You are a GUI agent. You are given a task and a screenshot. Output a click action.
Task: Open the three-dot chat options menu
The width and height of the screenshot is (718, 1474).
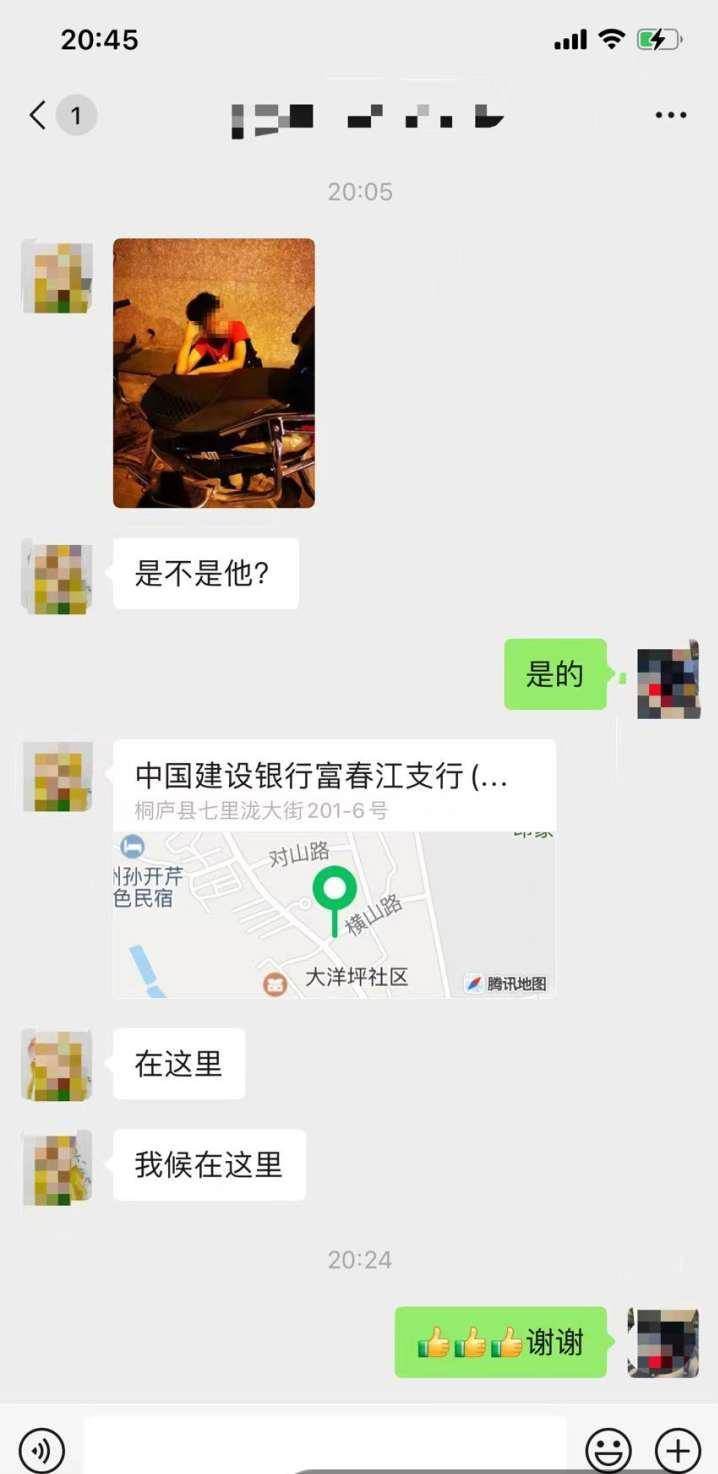click(671, 116)
